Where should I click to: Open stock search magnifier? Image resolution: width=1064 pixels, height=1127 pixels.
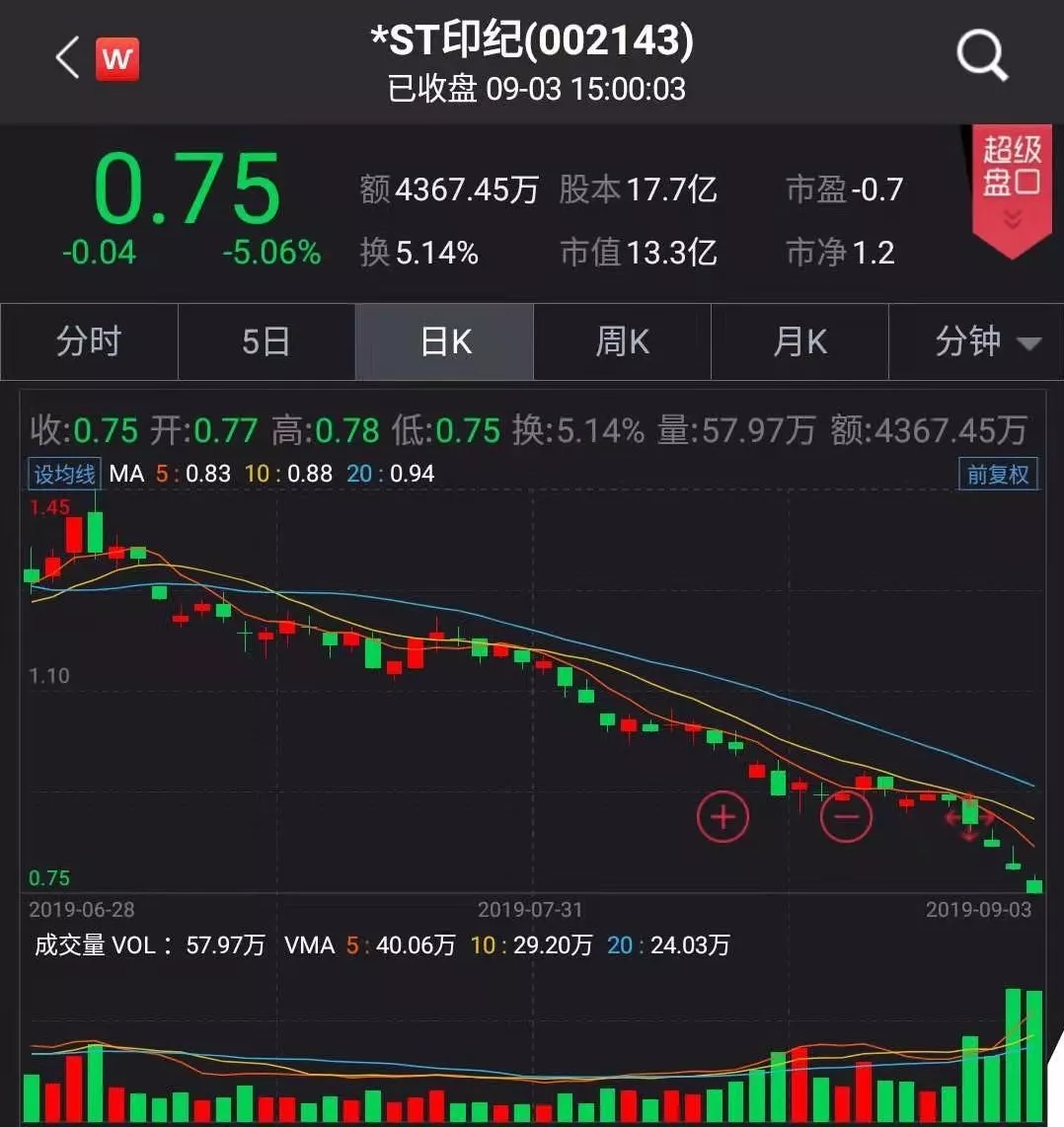982,57
